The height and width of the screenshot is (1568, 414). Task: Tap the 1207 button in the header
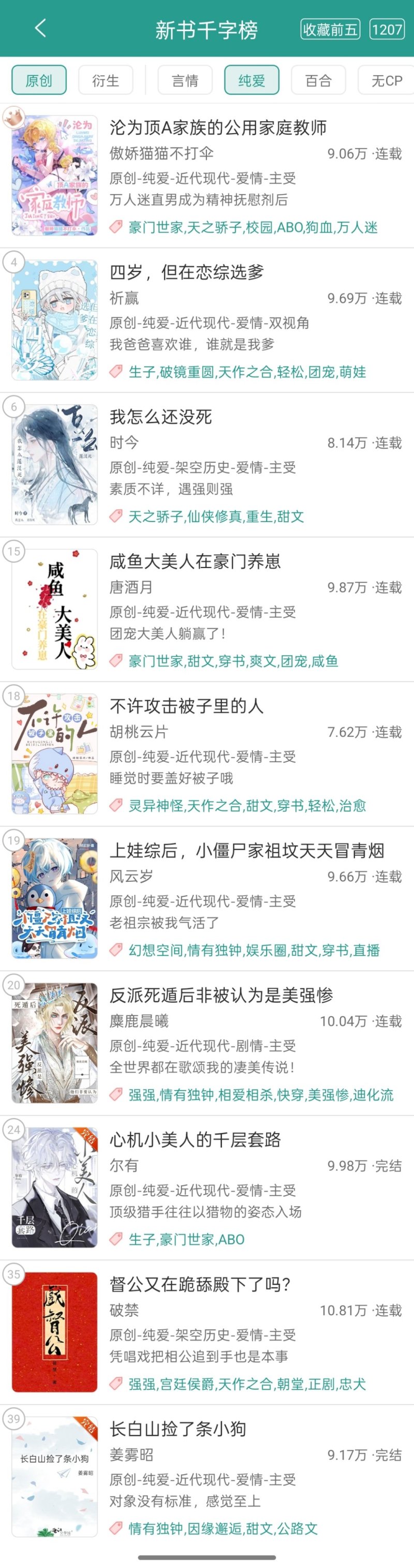click(x=387, y=29)
